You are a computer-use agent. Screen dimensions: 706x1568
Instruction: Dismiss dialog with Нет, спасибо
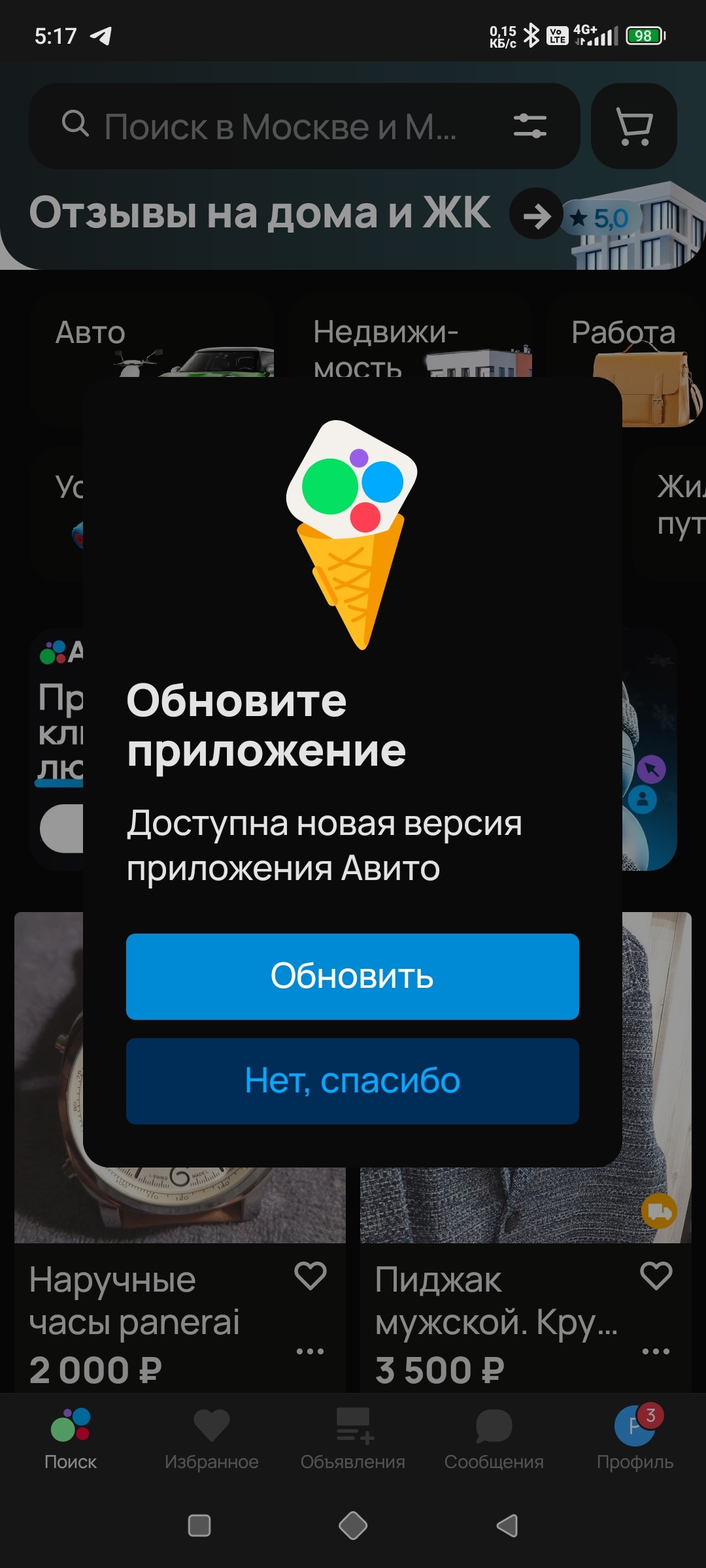pos(352,1081)
